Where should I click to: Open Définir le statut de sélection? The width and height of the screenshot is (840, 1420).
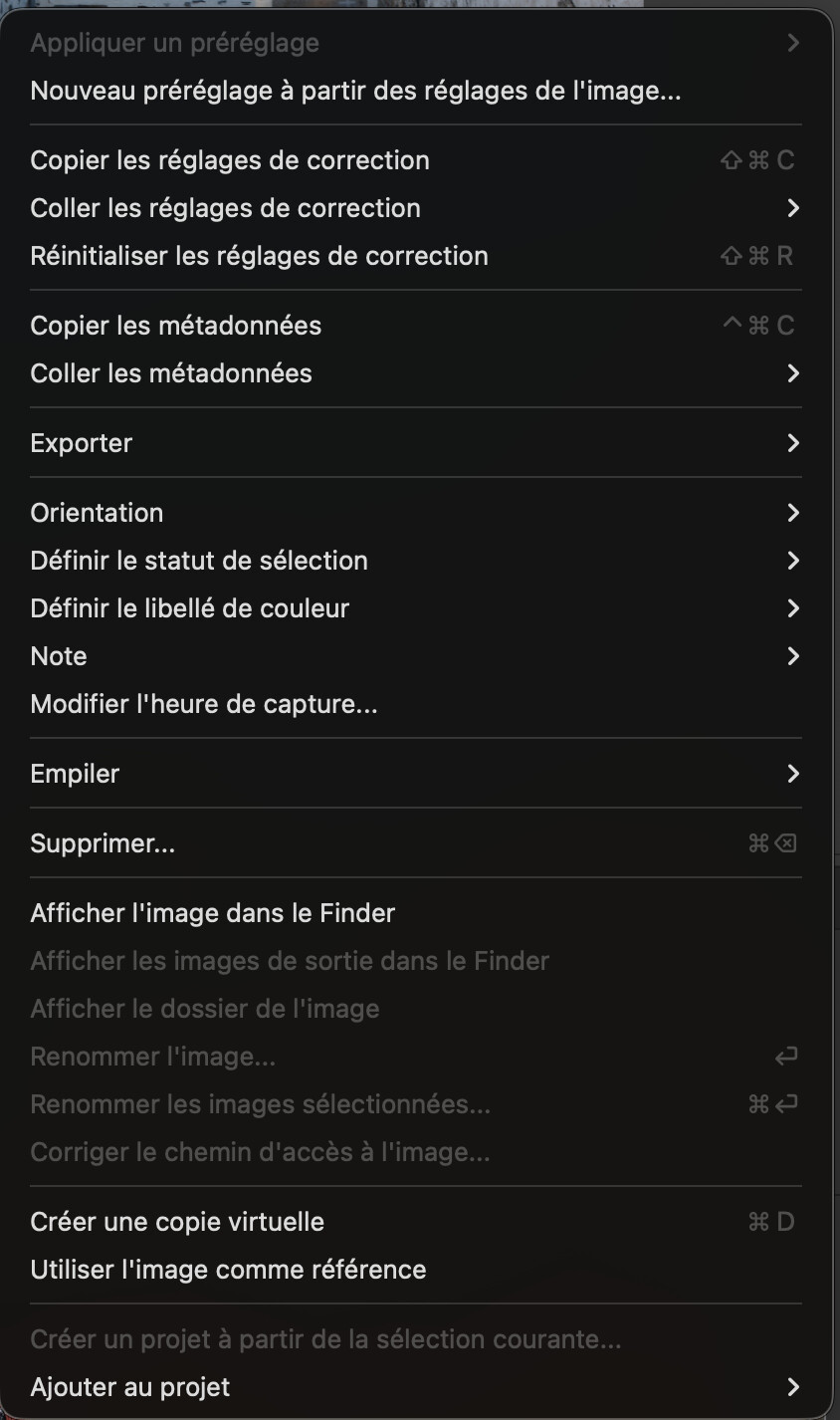click(199, 561)
